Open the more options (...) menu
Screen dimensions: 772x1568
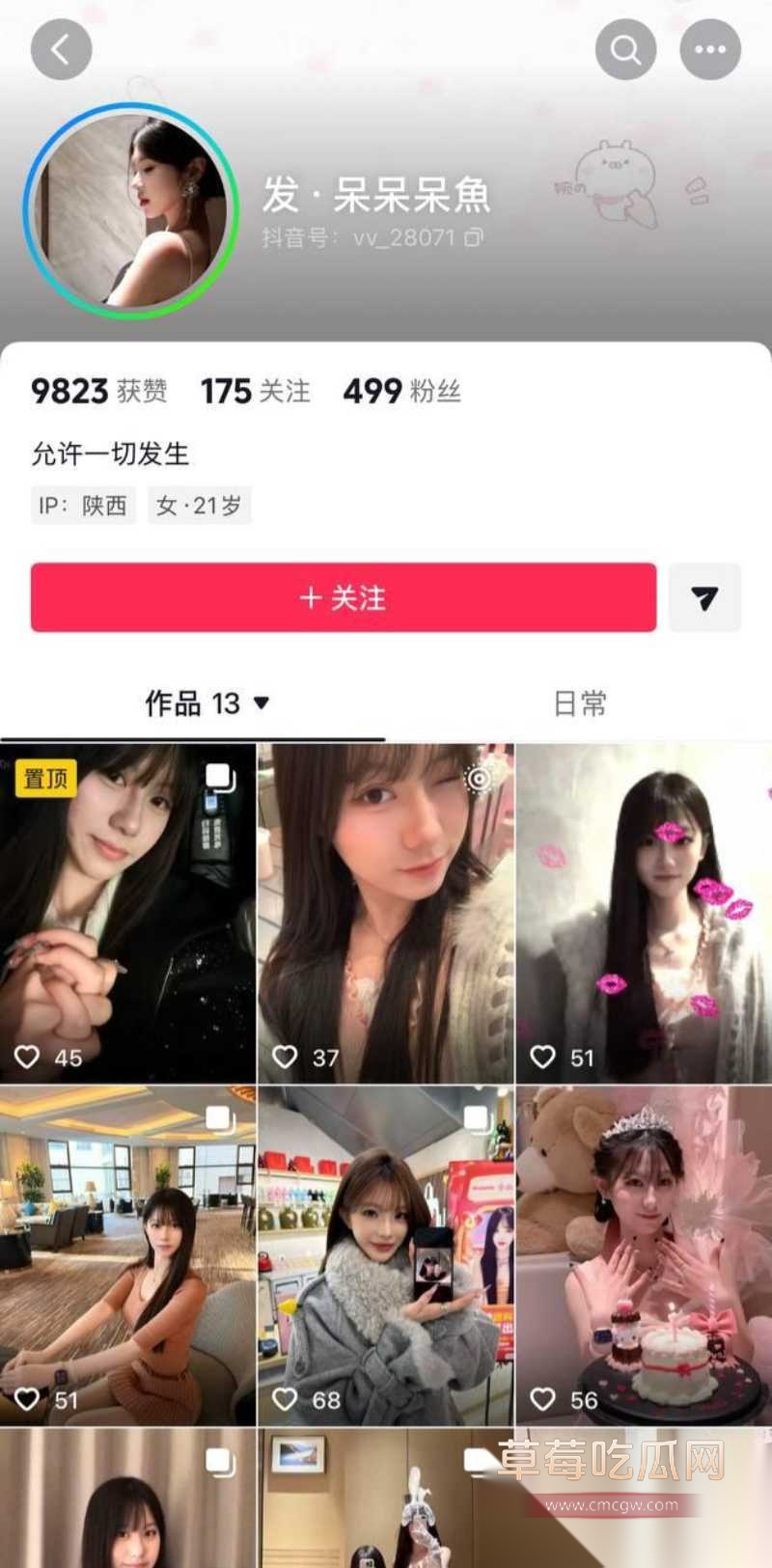[x=710, y=48]
